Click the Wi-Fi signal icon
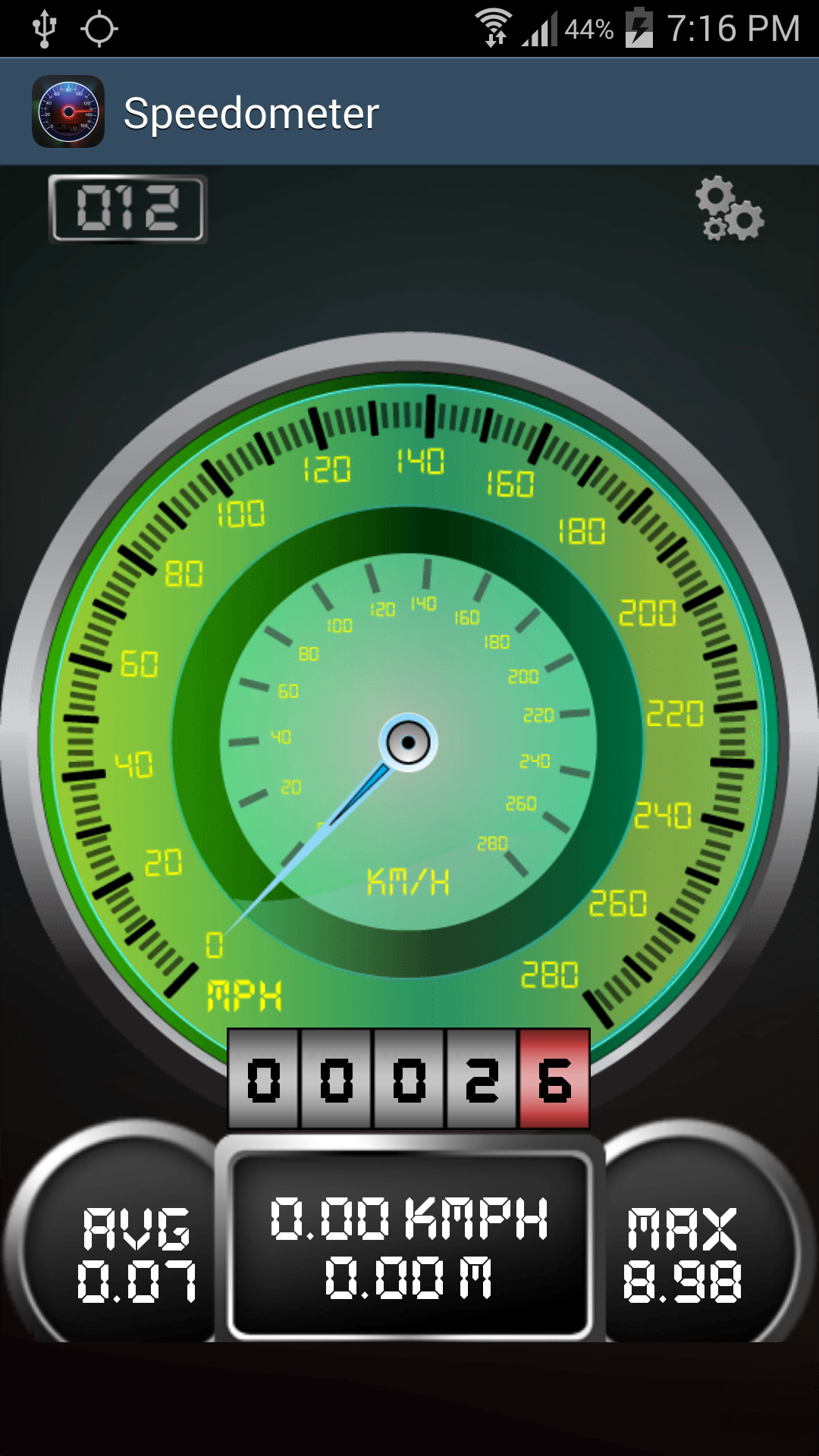This screenshot has width=819, height=1456. point(494,25)
